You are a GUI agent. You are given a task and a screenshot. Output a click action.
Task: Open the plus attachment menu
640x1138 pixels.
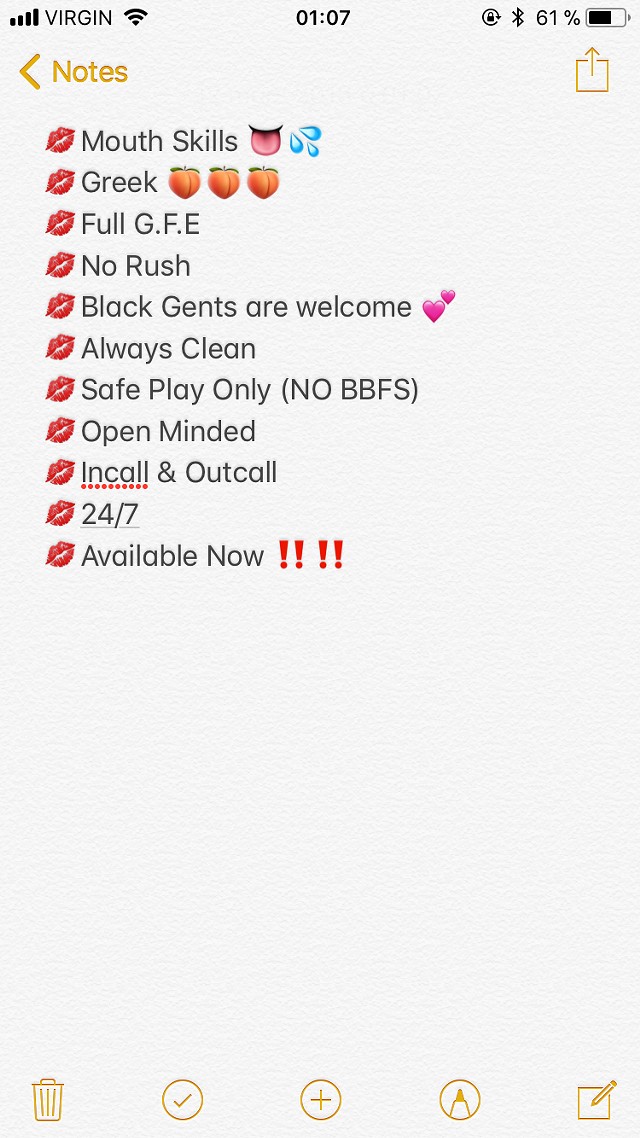321,1100
